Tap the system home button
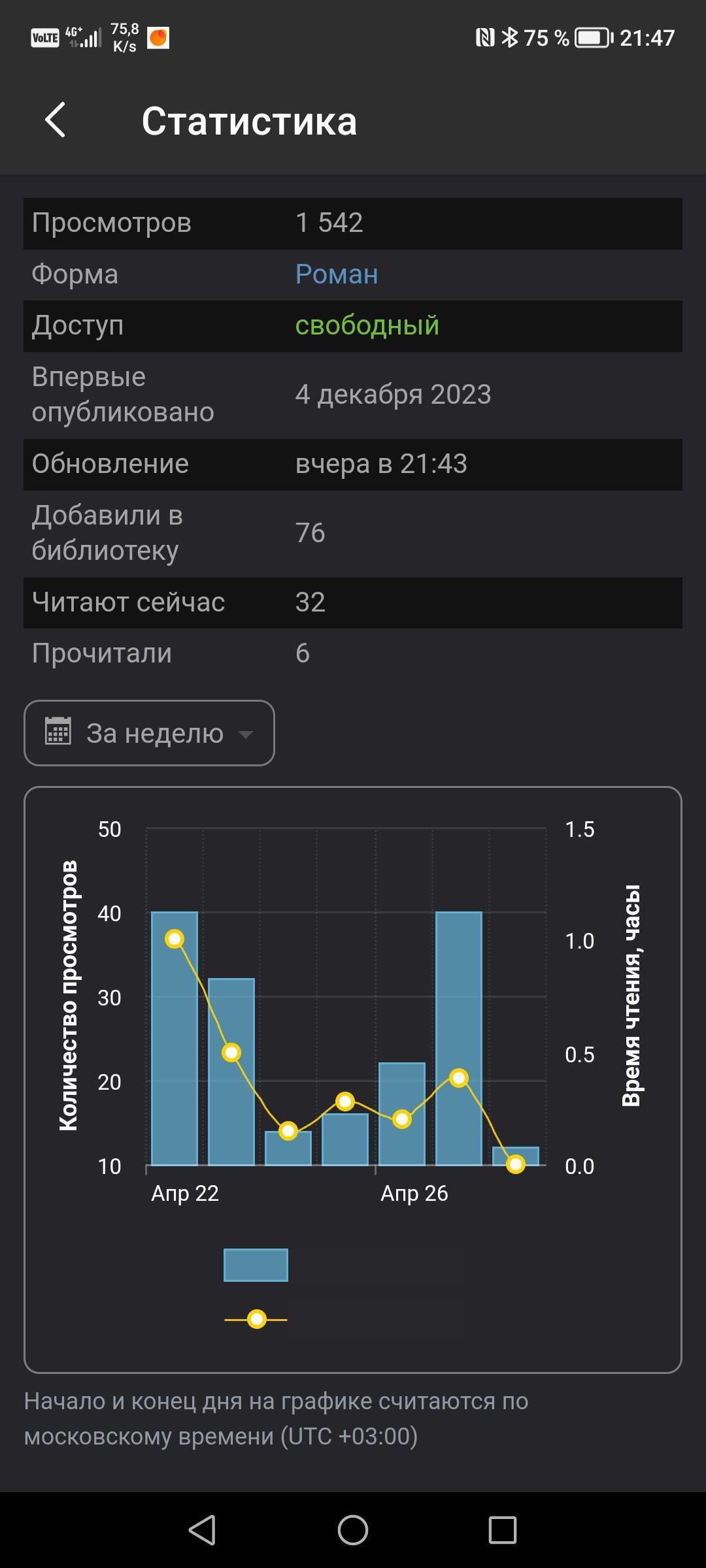The width and height of the screenshot is (706, 1568). click(x=353, y=1530)
